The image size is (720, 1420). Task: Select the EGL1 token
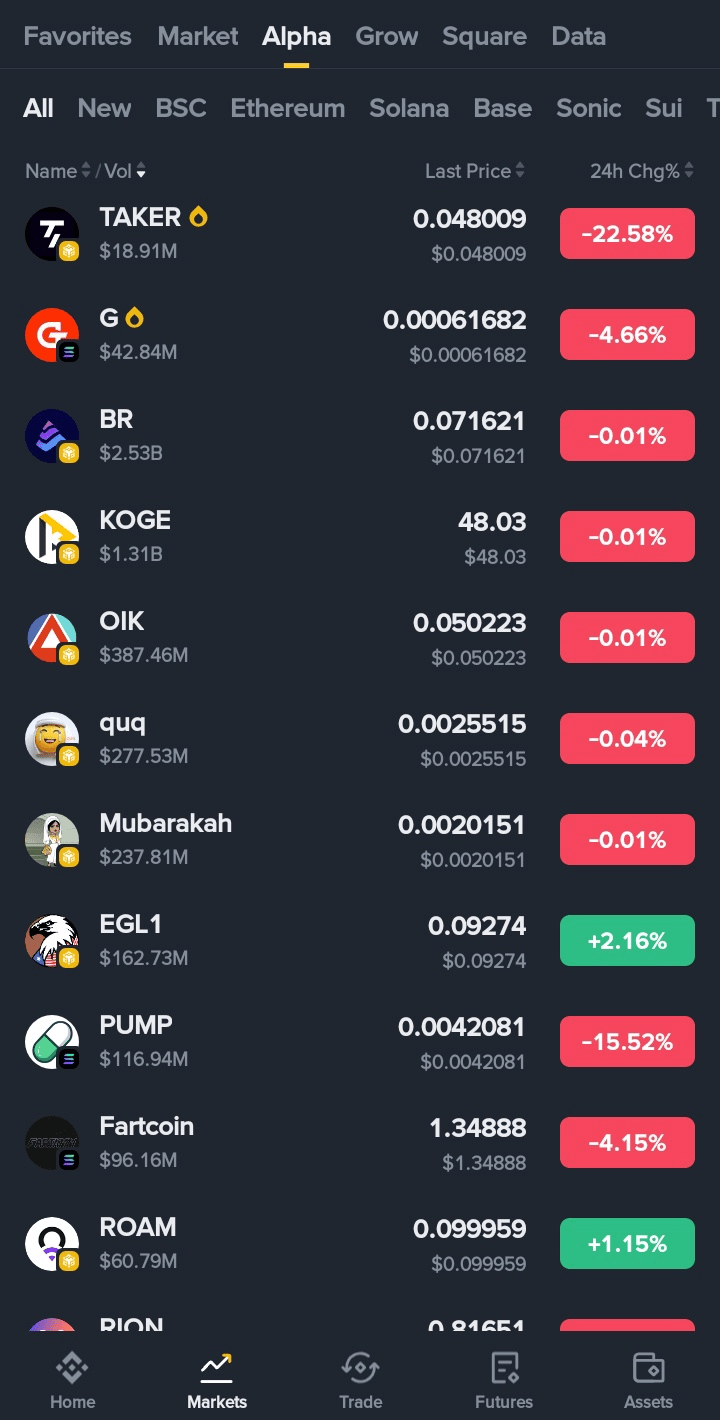tap(300, 941)
